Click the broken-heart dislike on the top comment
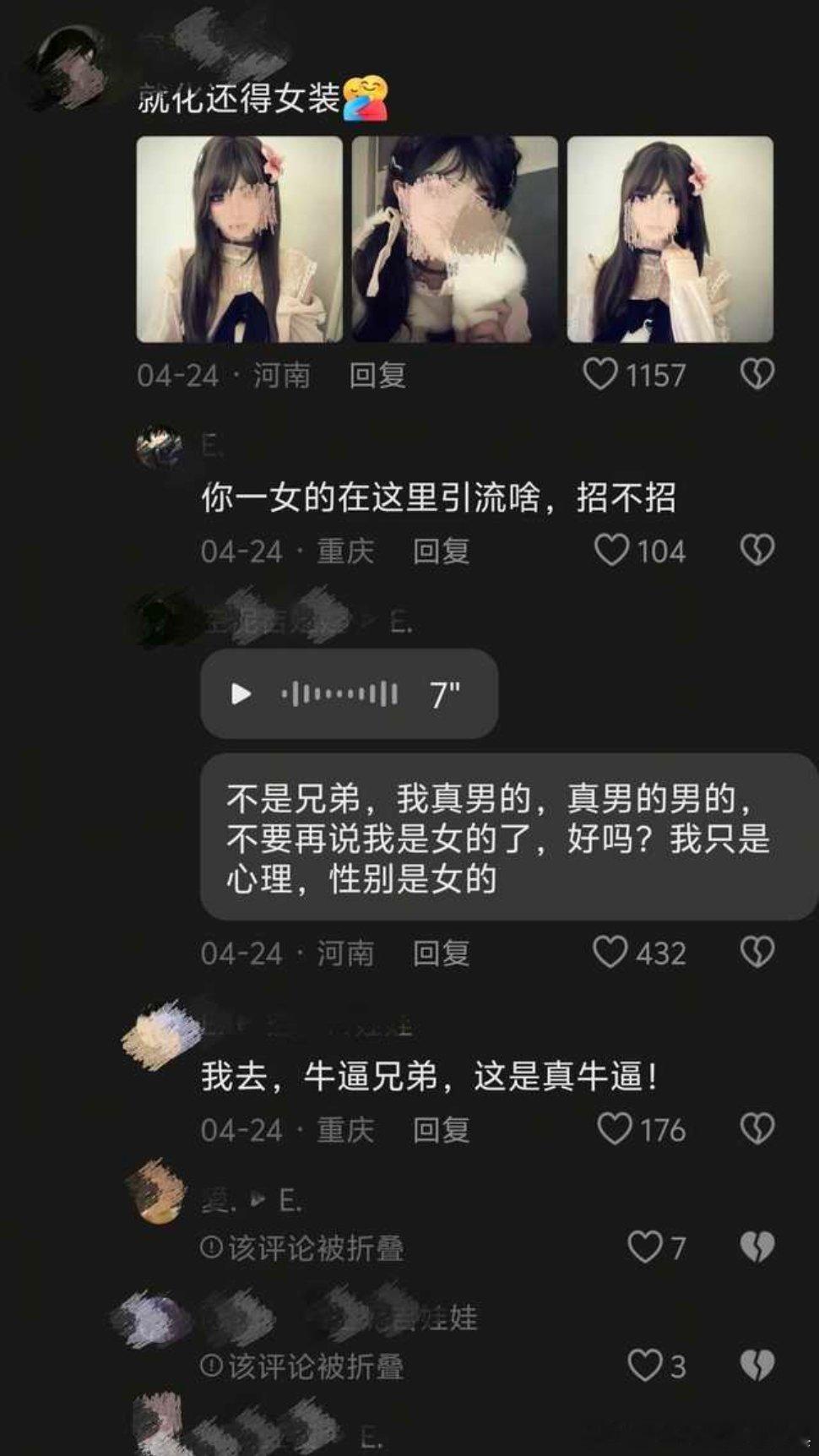The height and width of the screenshot is (1456, 819). coord(758,376)
